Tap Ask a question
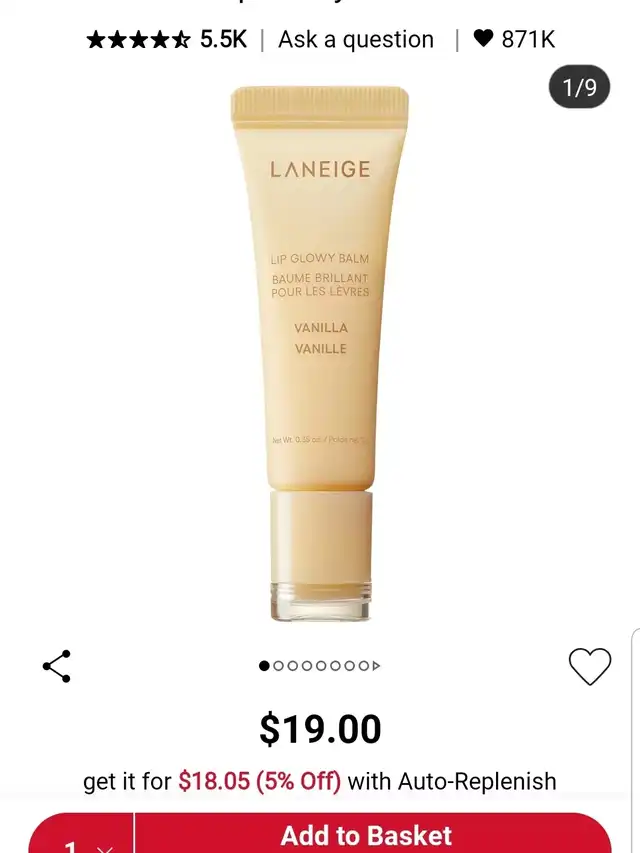Image resolution: width=640 pixels, height=853 pixels. [356, 40]
